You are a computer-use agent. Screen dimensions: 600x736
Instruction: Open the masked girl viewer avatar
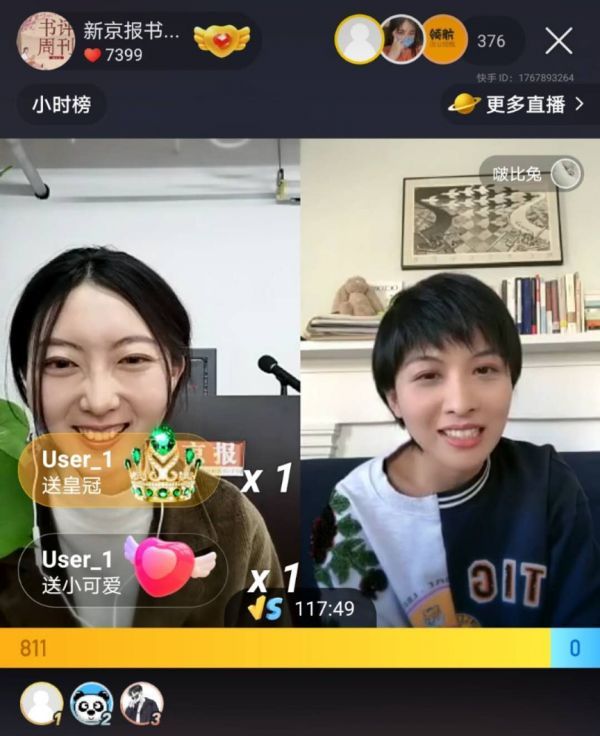tap(402, 40)
